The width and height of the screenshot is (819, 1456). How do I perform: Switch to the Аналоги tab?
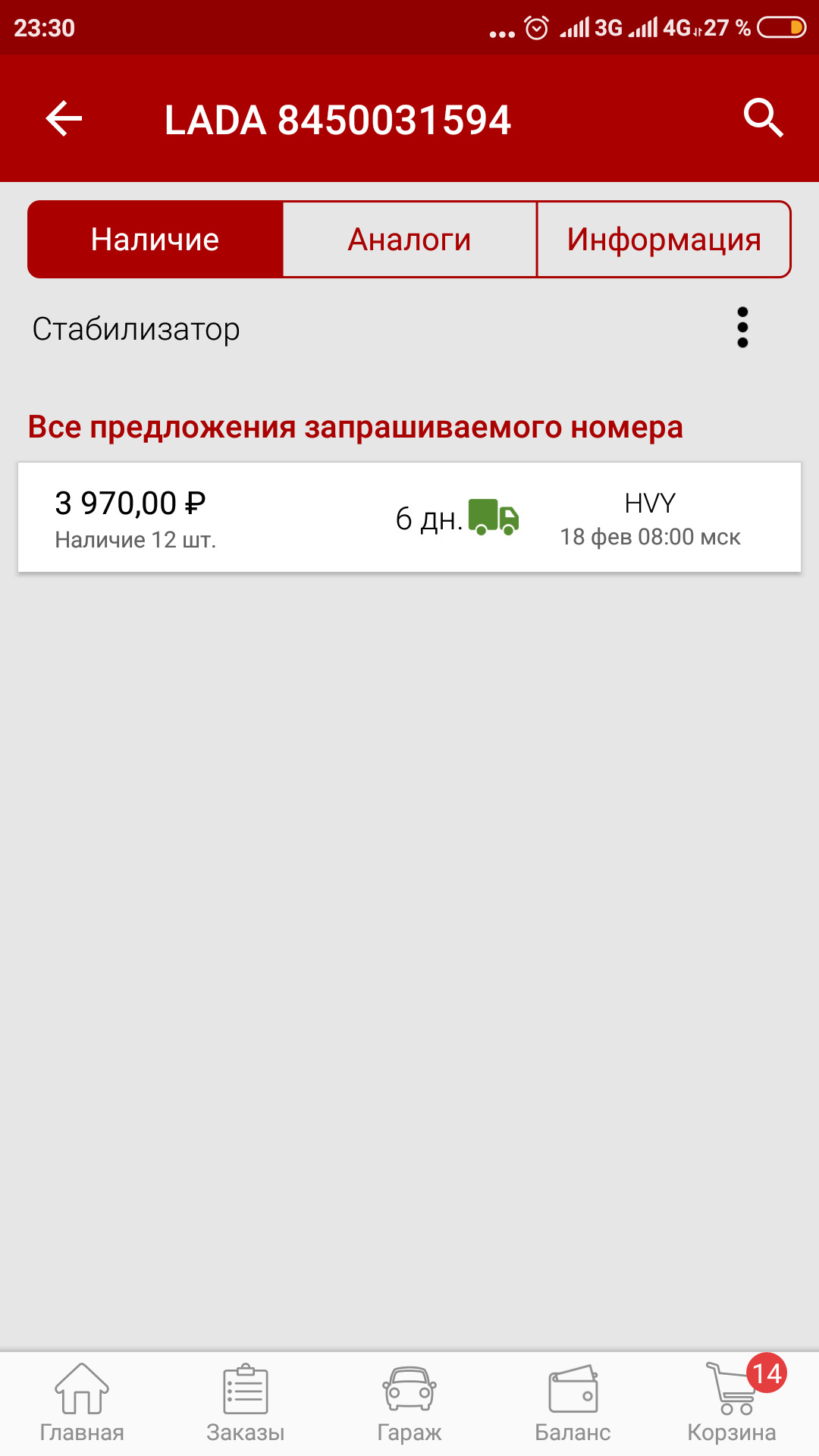pos(409,240)
